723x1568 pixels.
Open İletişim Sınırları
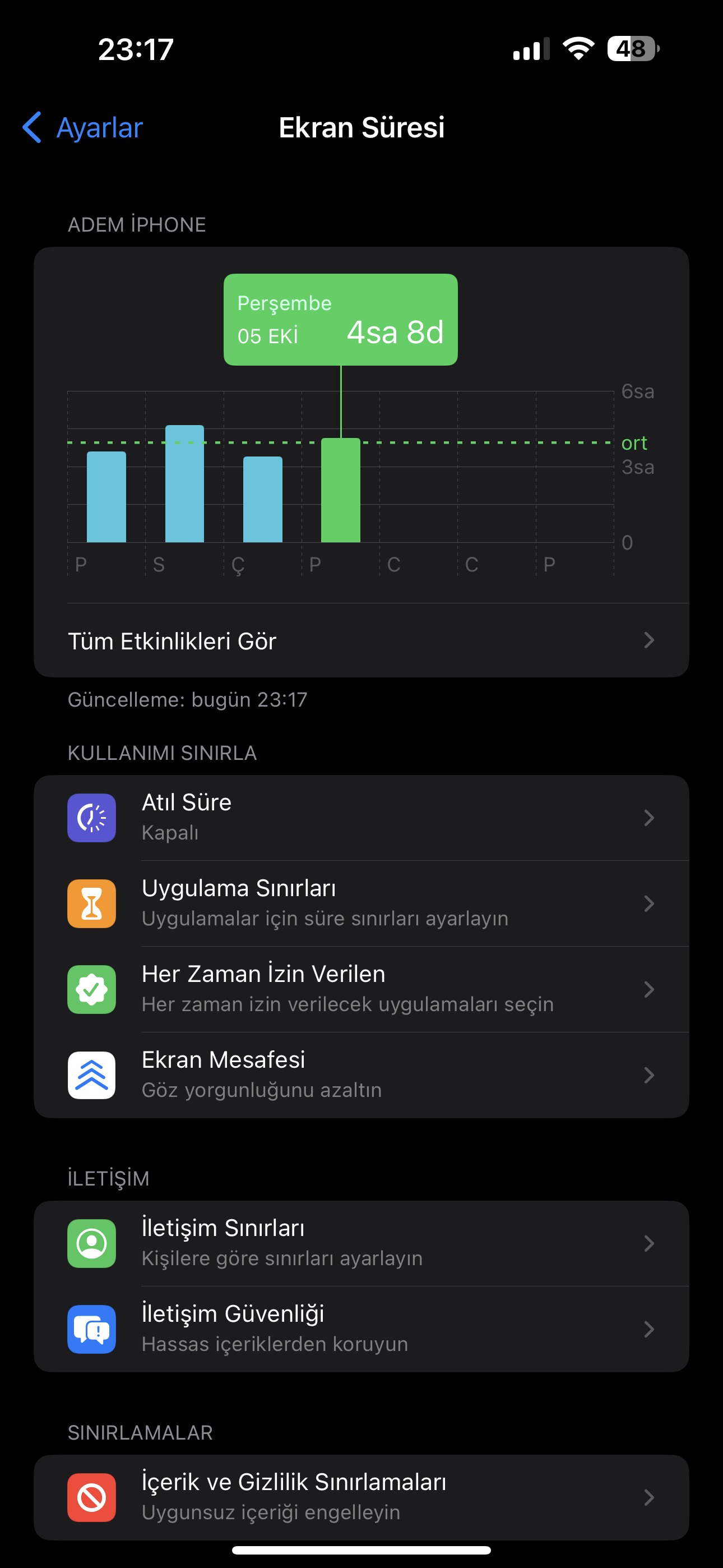pyautogui.click(x=361, y=1243)
